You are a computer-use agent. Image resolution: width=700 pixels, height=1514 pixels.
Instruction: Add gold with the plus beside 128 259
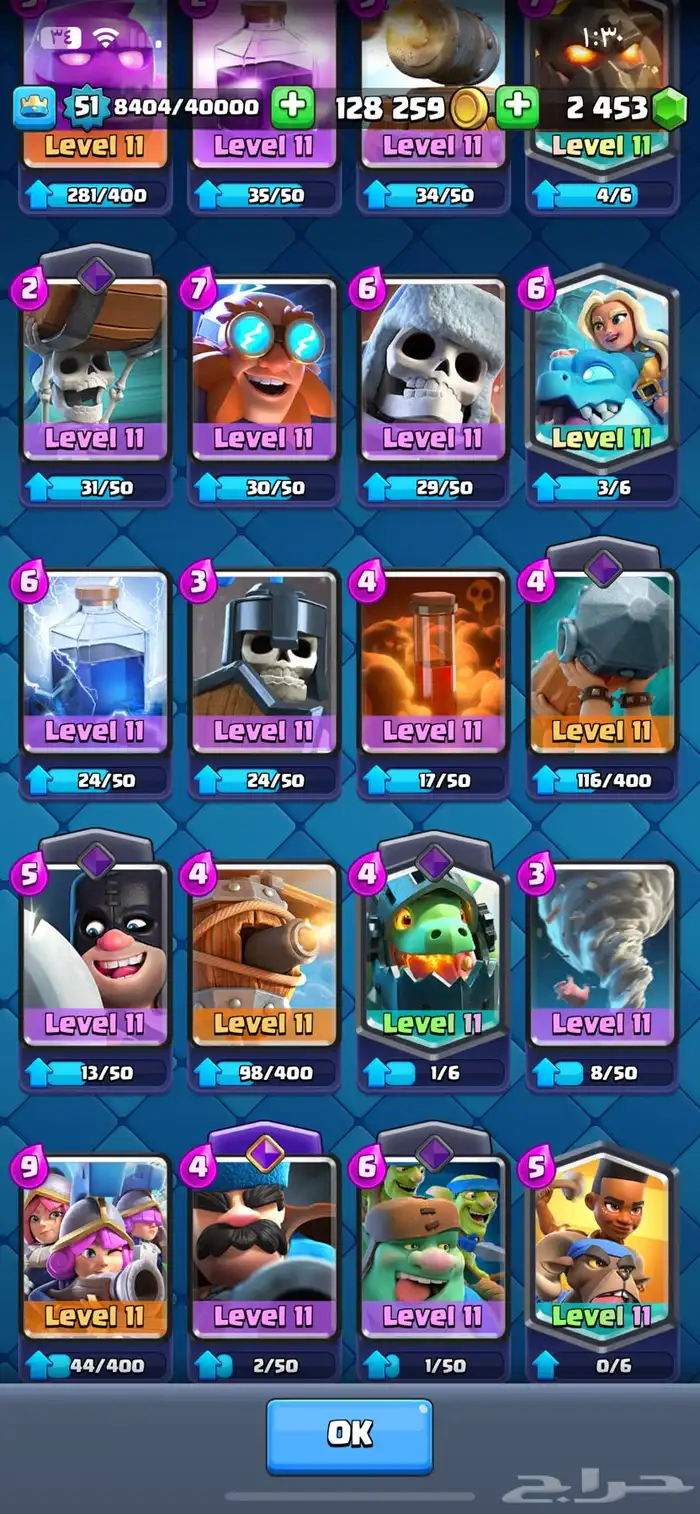pyautogui.click(x=517, y=107)
